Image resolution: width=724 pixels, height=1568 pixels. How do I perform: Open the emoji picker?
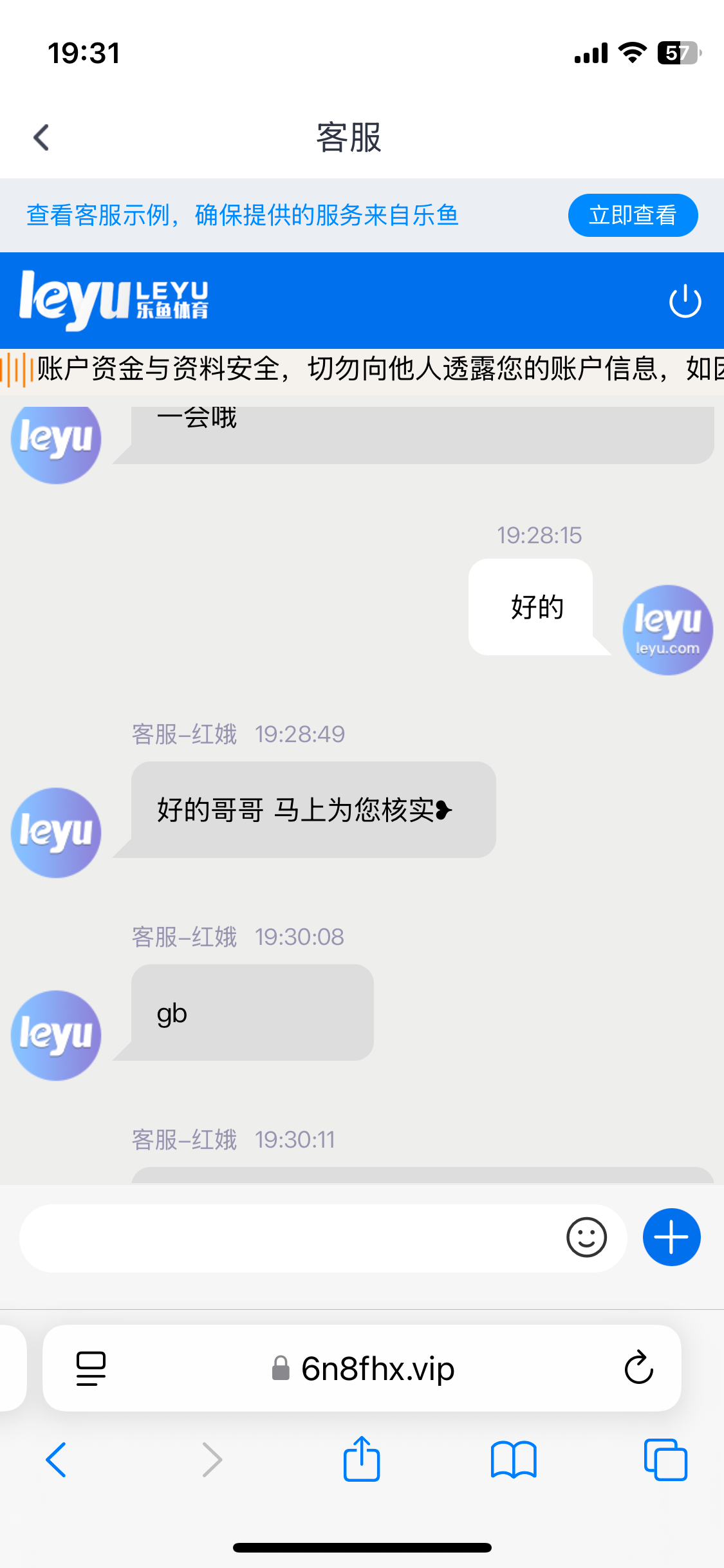coord(586,1237)
